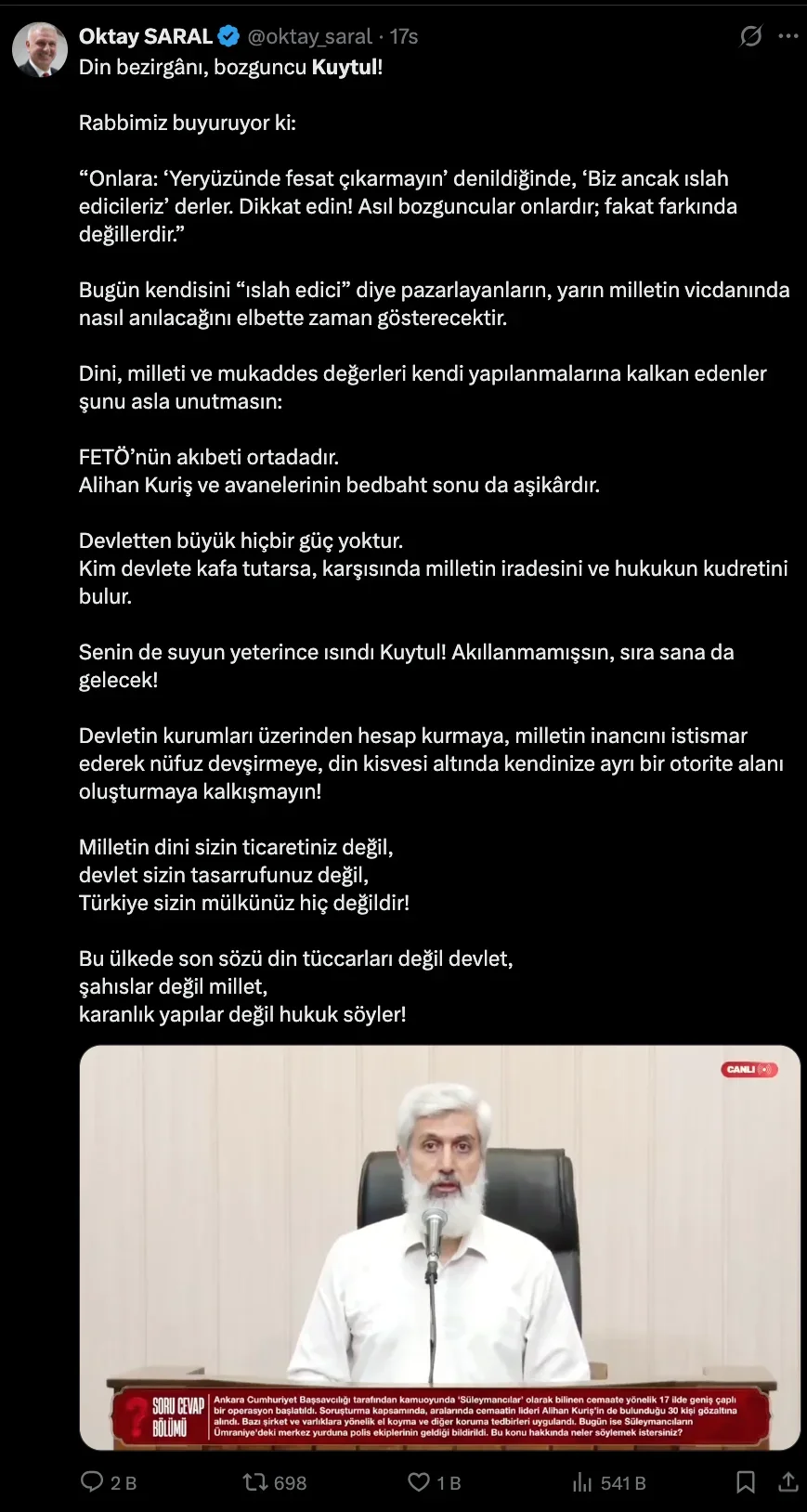Viewport: 807px width, 1512px height.
Task: Open the post's three-dot overflow menu
Action: coord(788,36)
